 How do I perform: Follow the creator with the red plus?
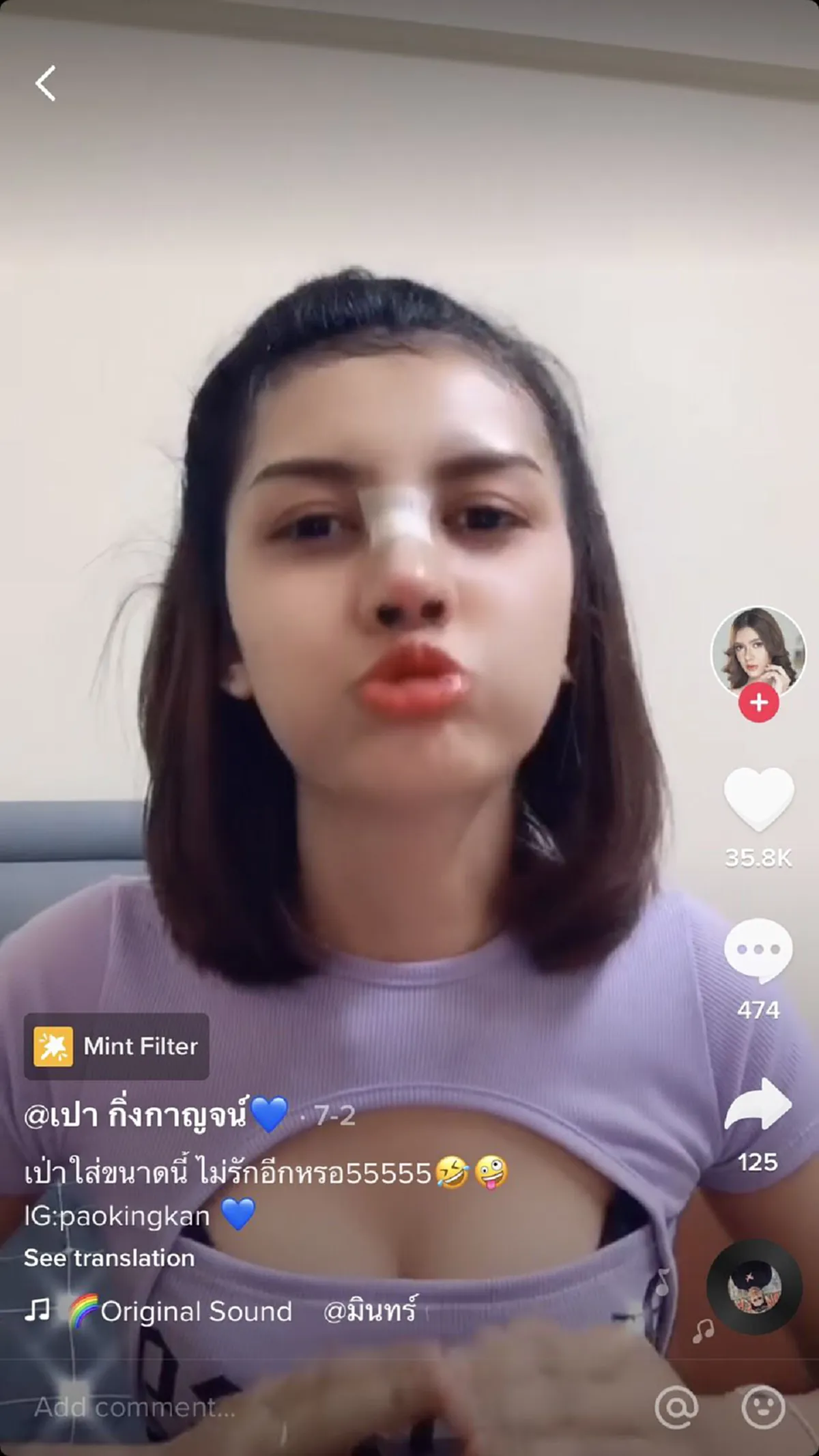click(758, 702)
